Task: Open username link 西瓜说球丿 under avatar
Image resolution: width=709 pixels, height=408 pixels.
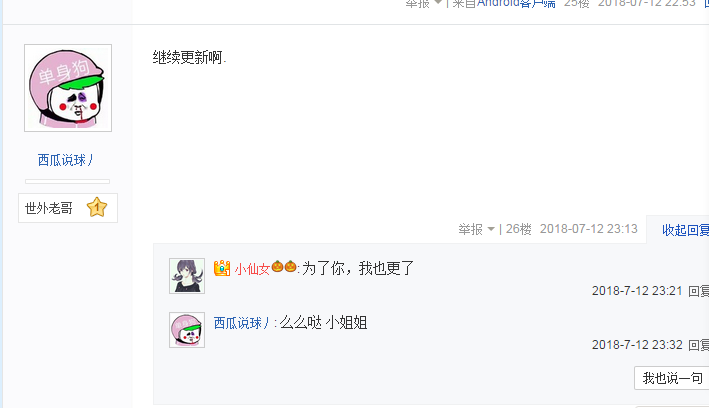Action: tap(67, 160)
